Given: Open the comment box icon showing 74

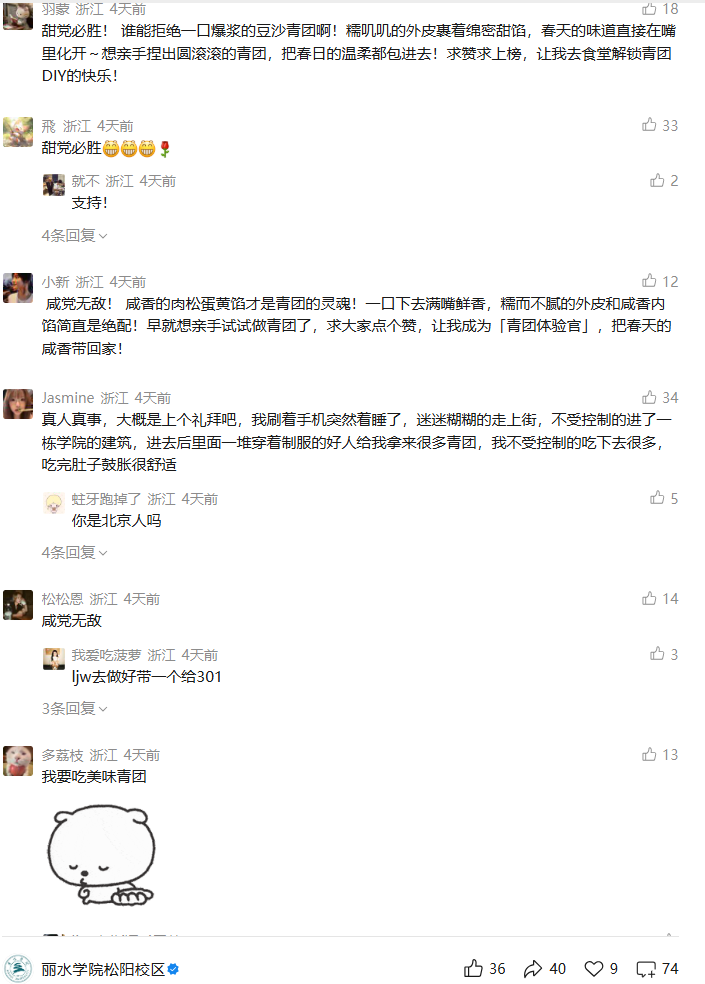Looking at the screenshot, I should [x=647, y=968].
